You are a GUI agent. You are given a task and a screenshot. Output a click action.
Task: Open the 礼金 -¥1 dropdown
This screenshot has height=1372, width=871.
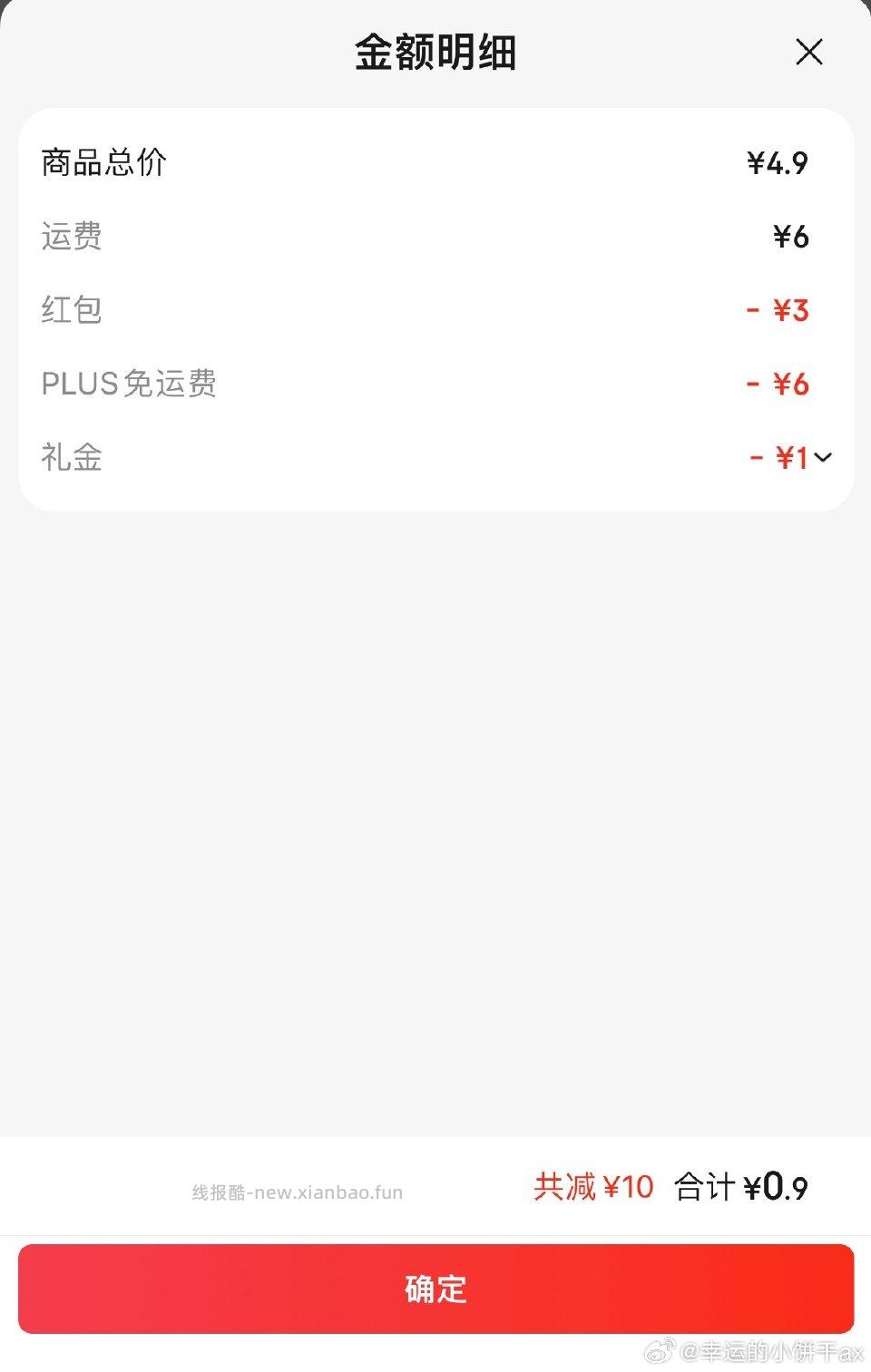click(789, 458)
